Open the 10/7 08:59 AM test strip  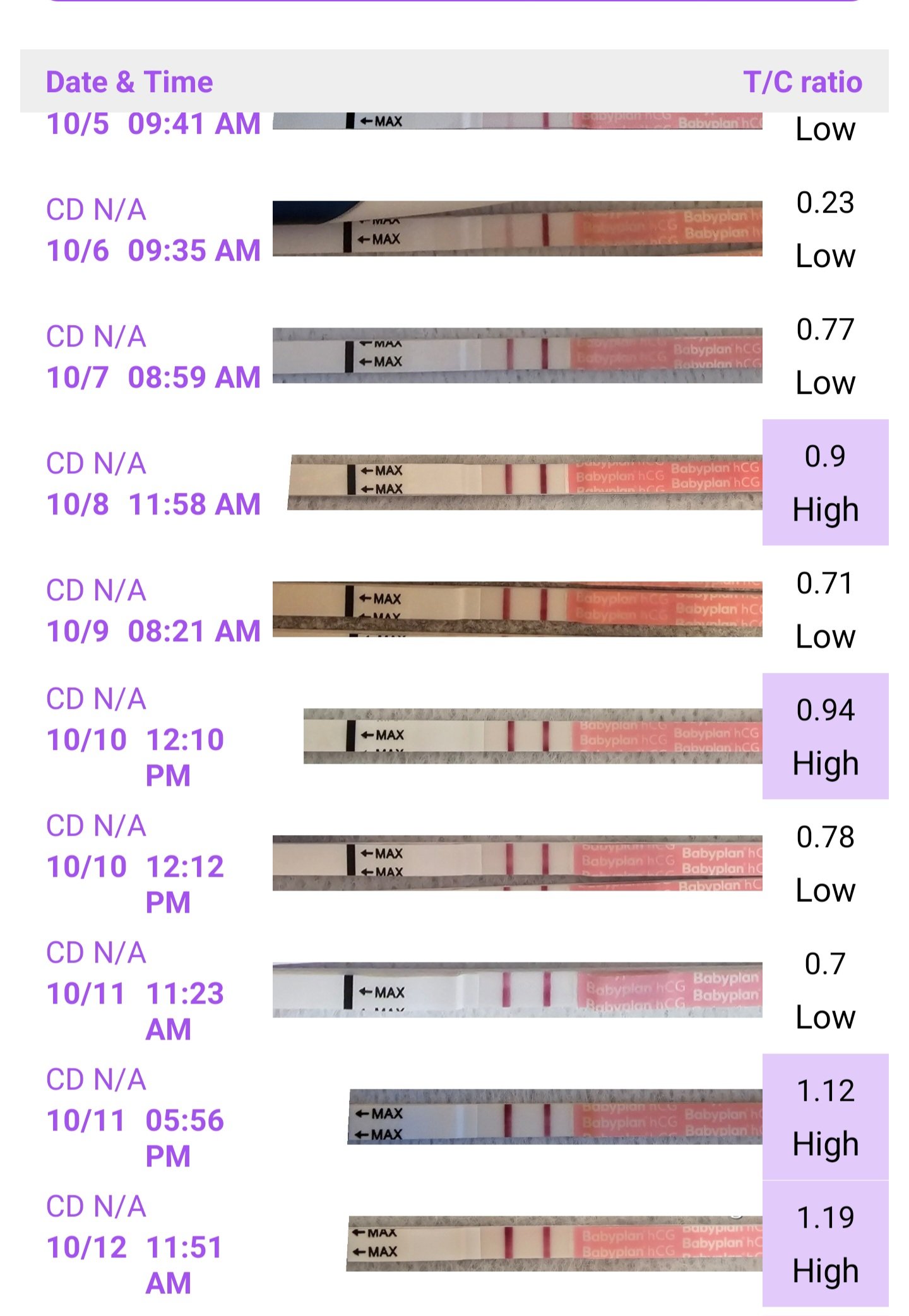pos(517,355)
